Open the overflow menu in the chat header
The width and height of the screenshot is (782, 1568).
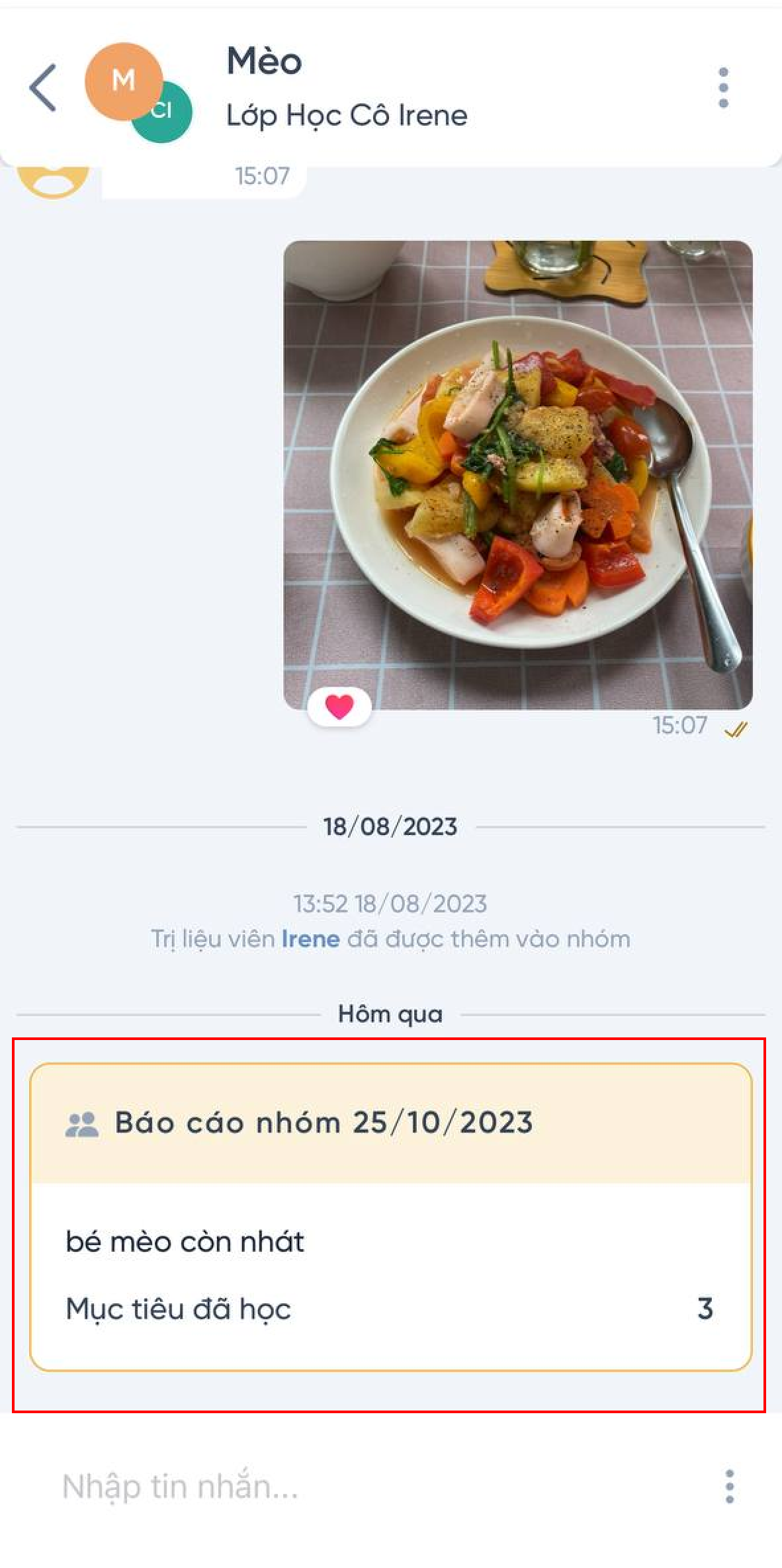(723, 88)
